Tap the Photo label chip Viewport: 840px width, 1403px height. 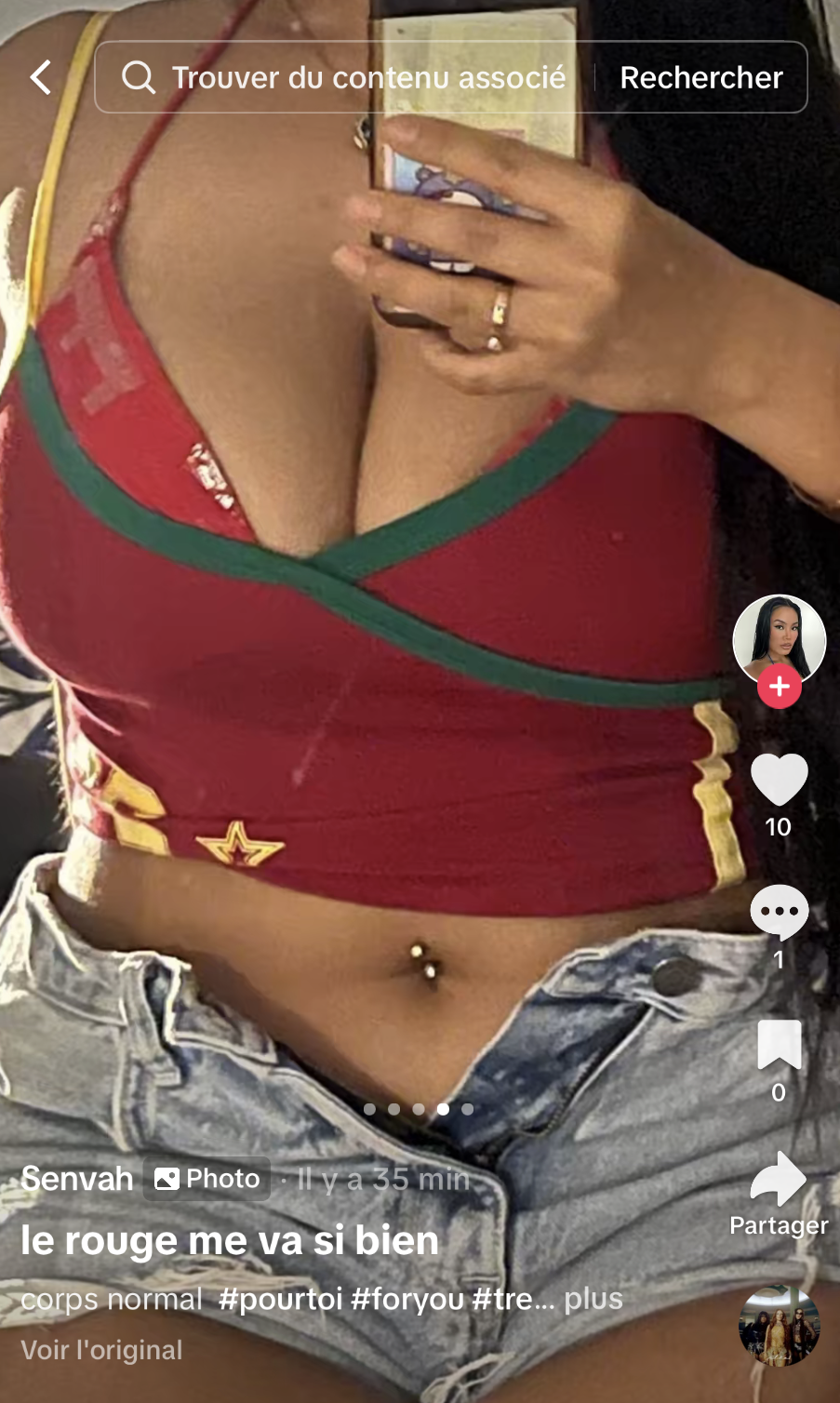[207, 1179]
